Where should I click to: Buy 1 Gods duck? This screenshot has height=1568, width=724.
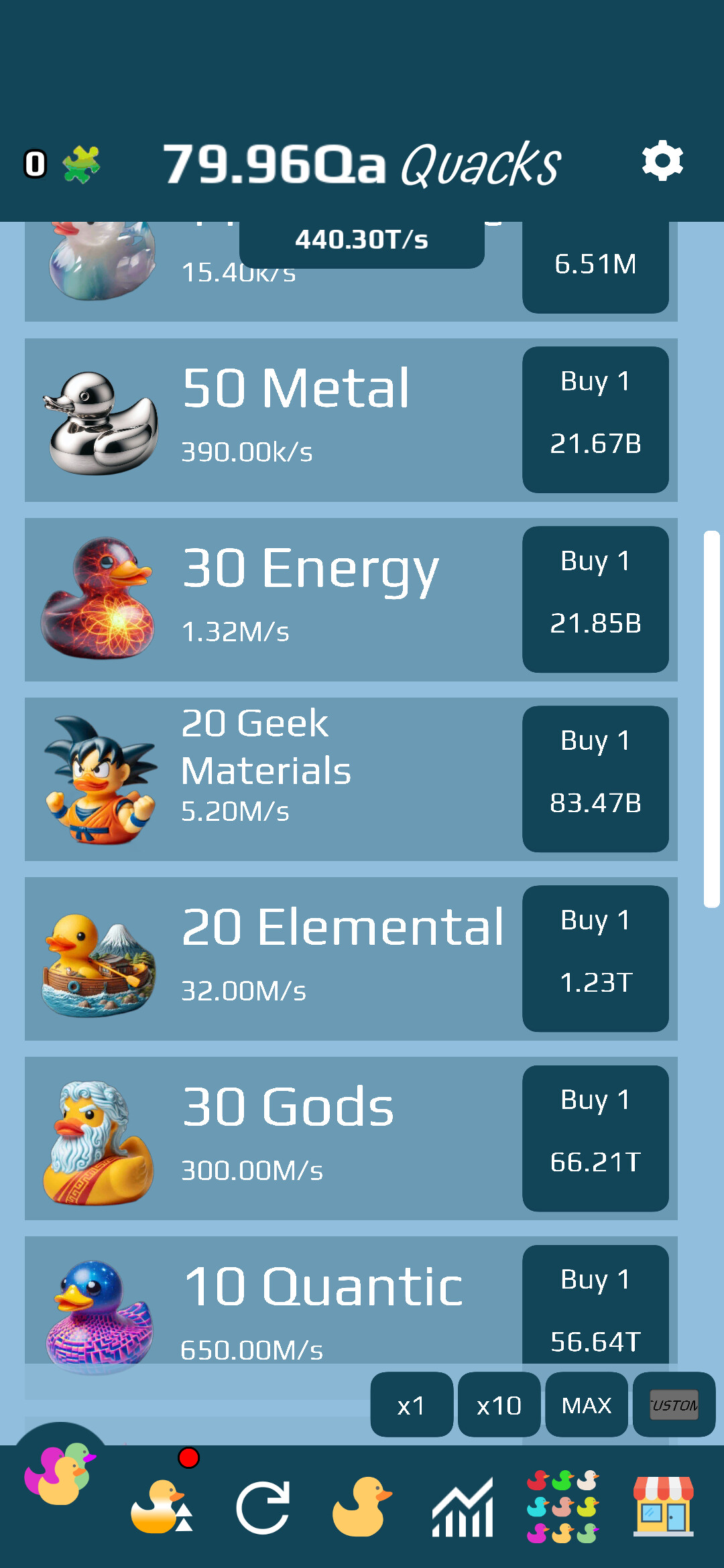595,1137
